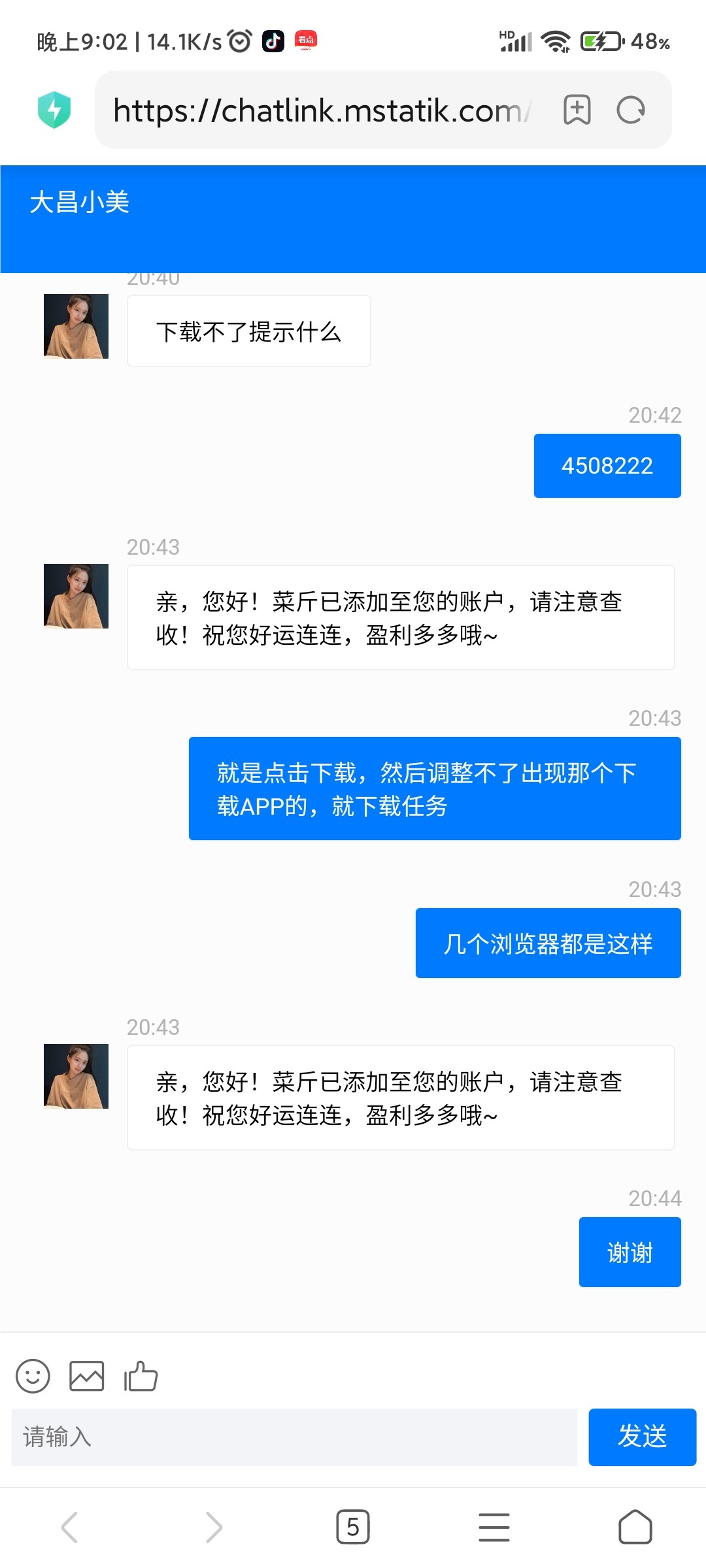
Task: Refresh the page with reload icon
Action: click(x=630, y=110)
